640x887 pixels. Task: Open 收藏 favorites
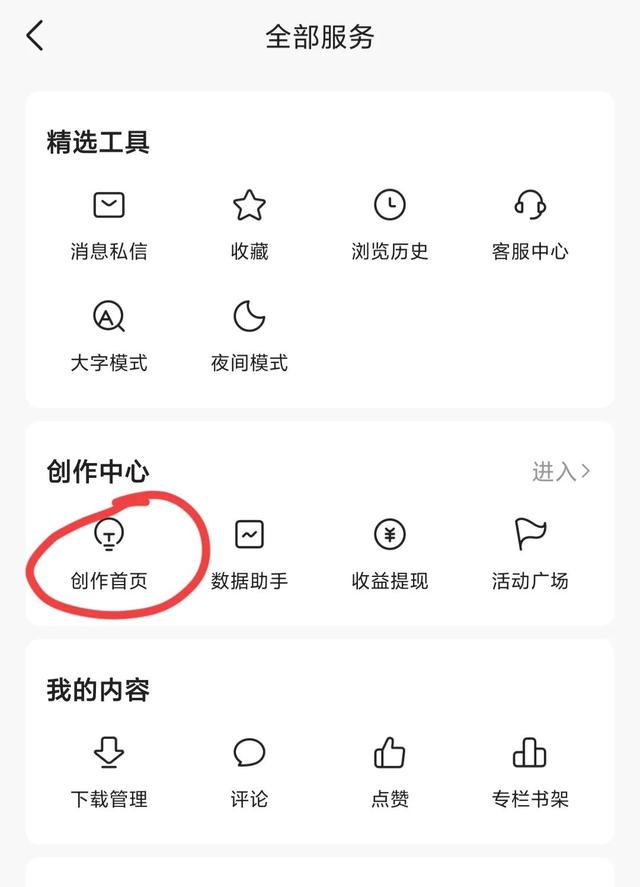(249, 223)
